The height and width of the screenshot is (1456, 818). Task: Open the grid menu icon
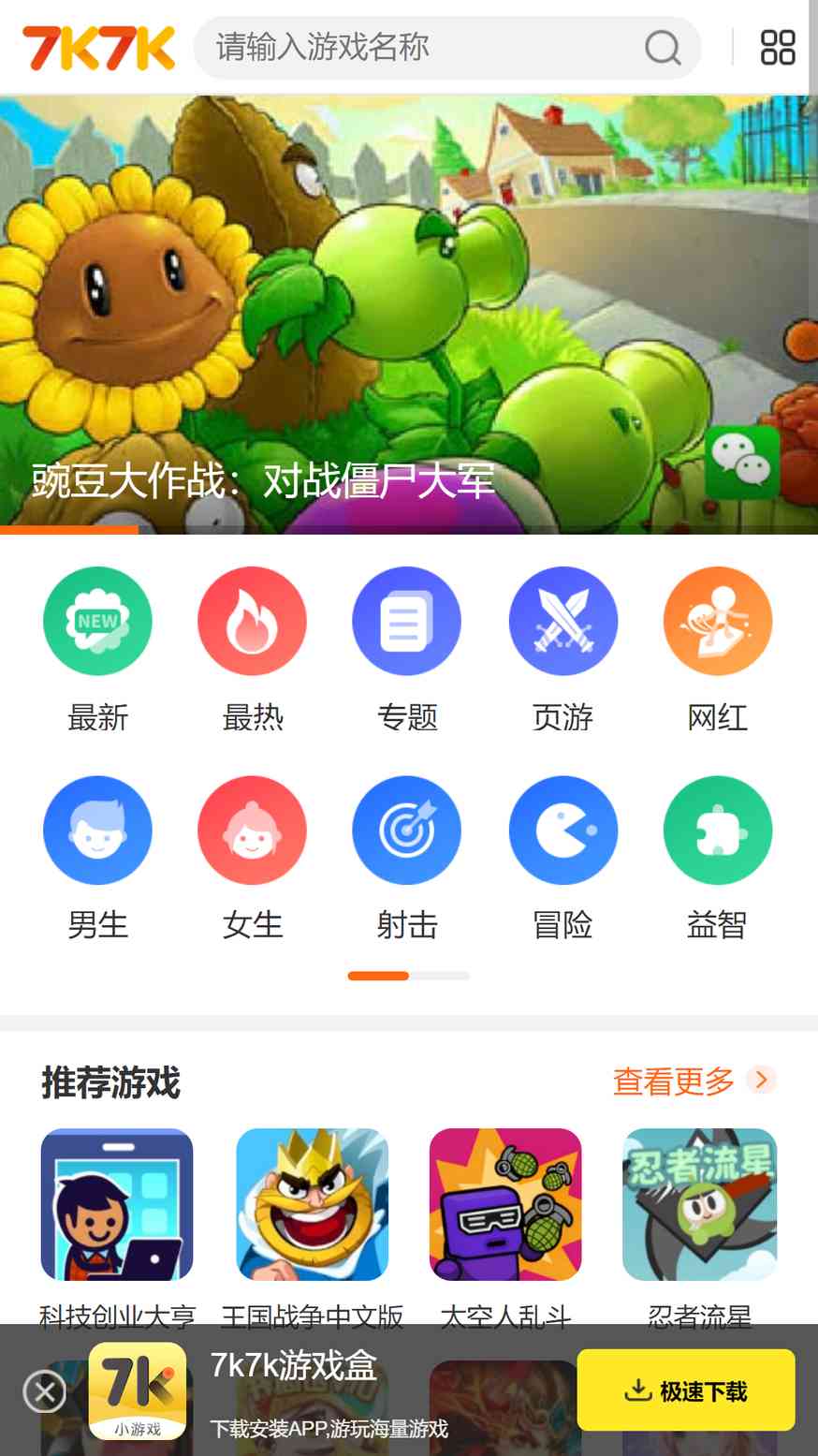pyautogui.click(x=777, y=47)
